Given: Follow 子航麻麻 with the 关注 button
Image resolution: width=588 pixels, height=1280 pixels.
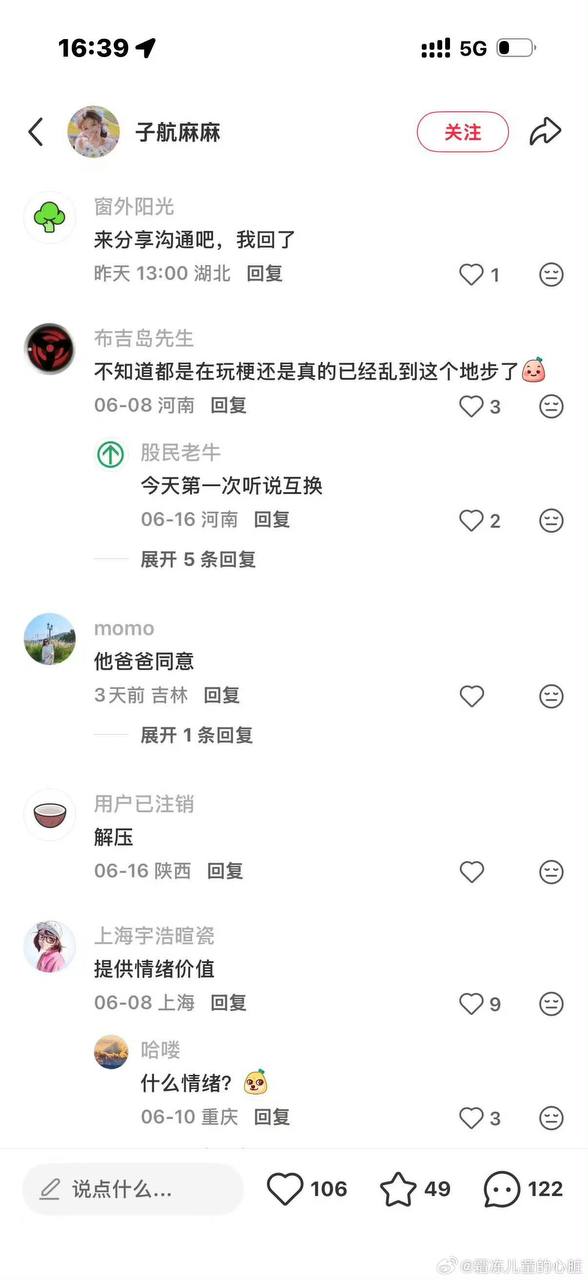Looking at the screenshot, I should (463, 132).
